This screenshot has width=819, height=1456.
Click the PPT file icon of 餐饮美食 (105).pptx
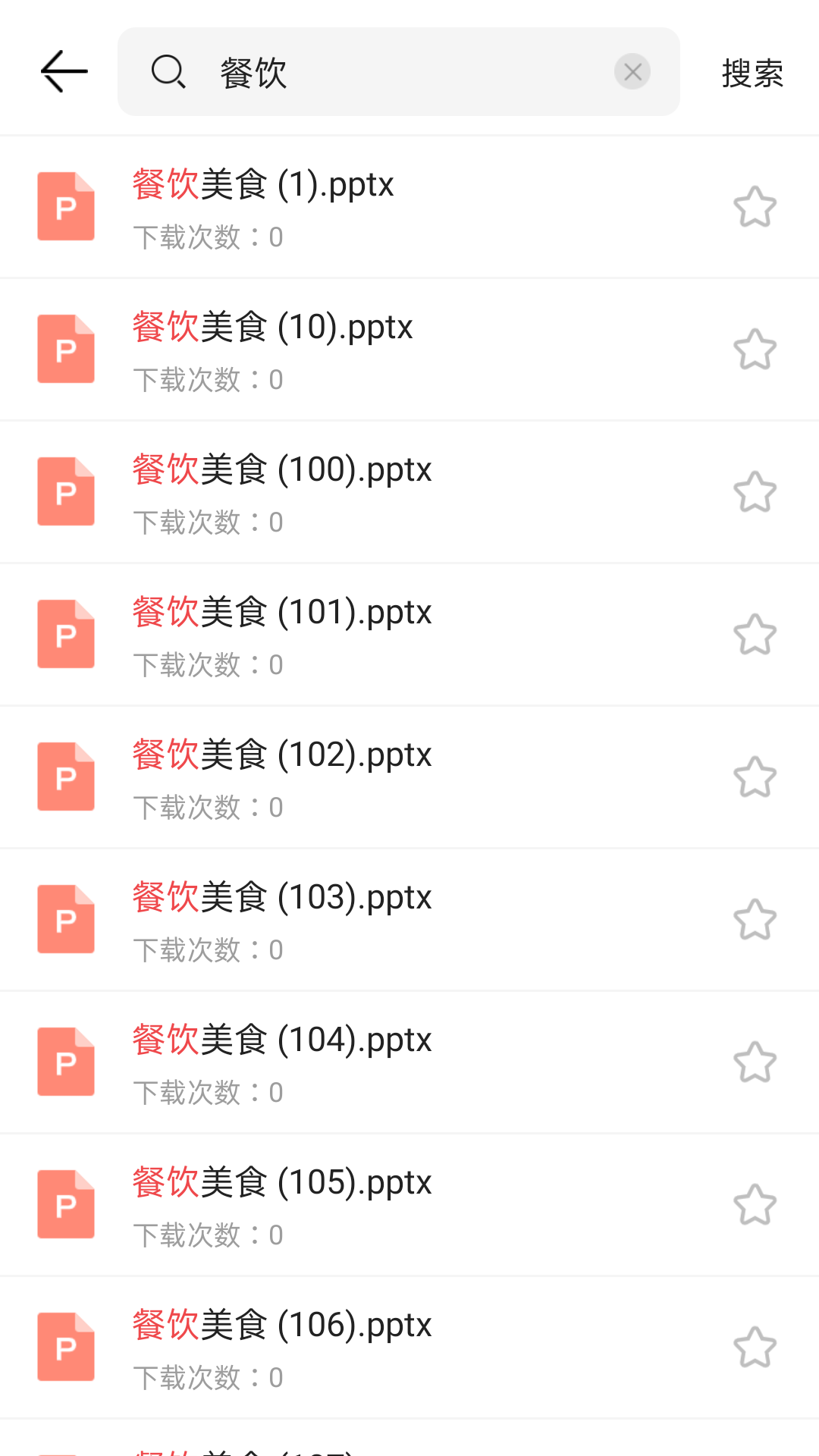tap(65, 1204)
